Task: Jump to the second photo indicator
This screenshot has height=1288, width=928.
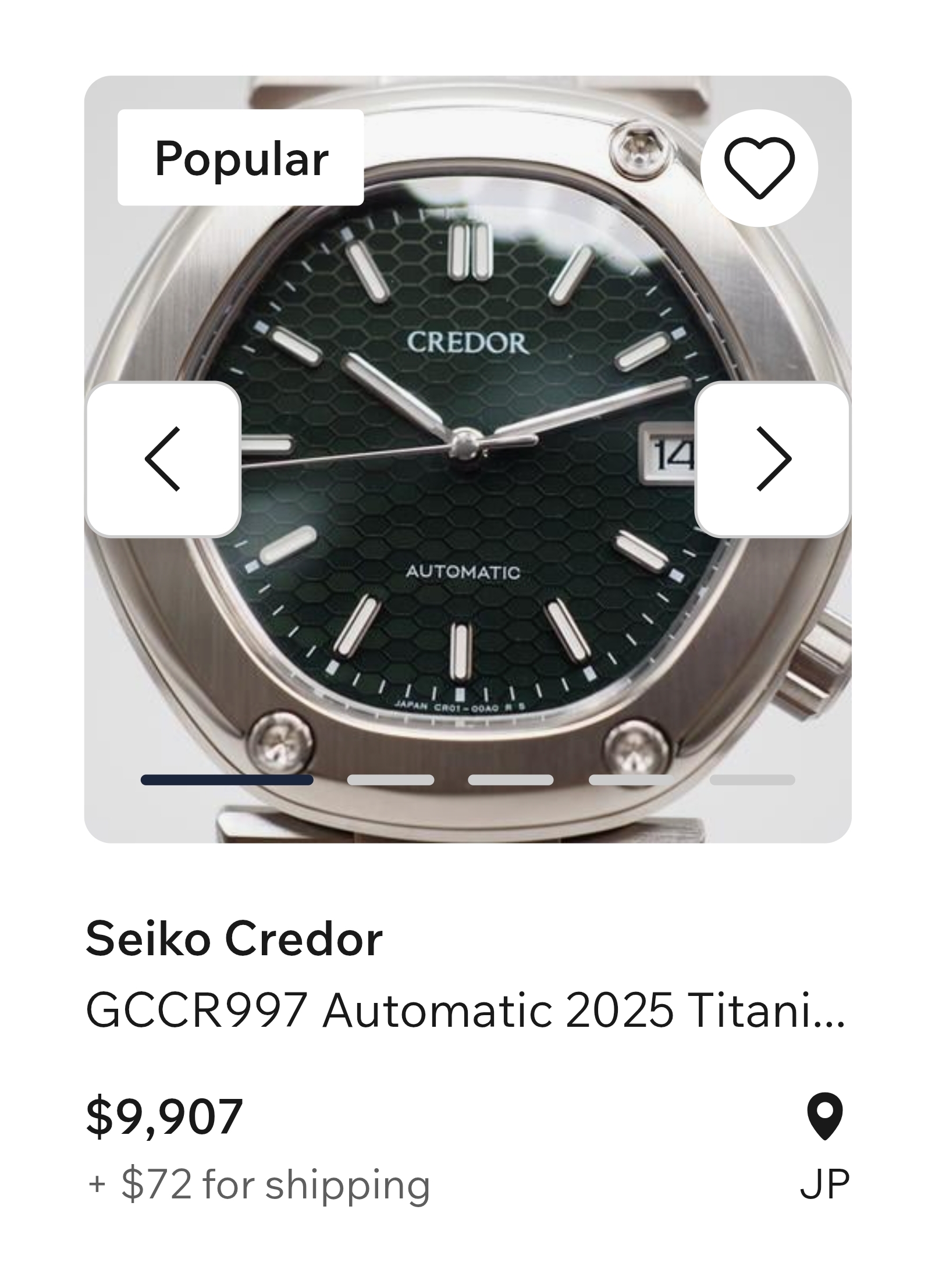Action: click(390, 780)
